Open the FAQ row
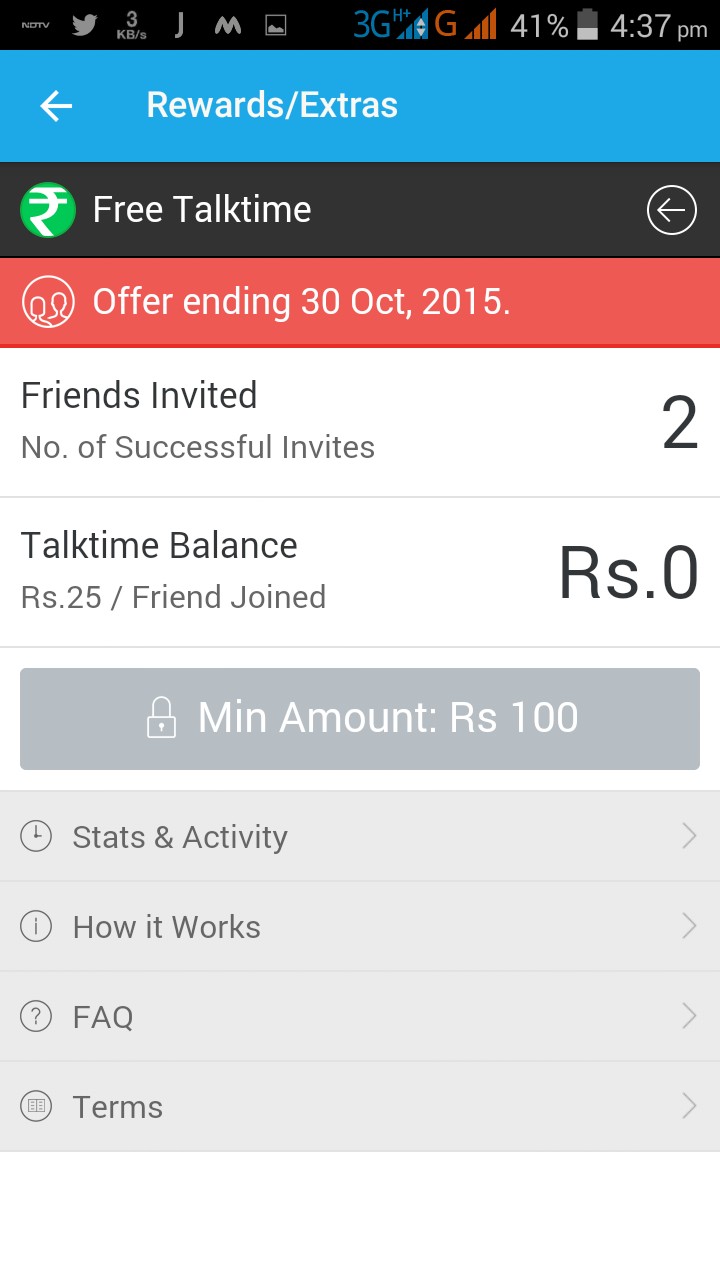This screenshot has height=1280, width=720. pos(360,1016)
